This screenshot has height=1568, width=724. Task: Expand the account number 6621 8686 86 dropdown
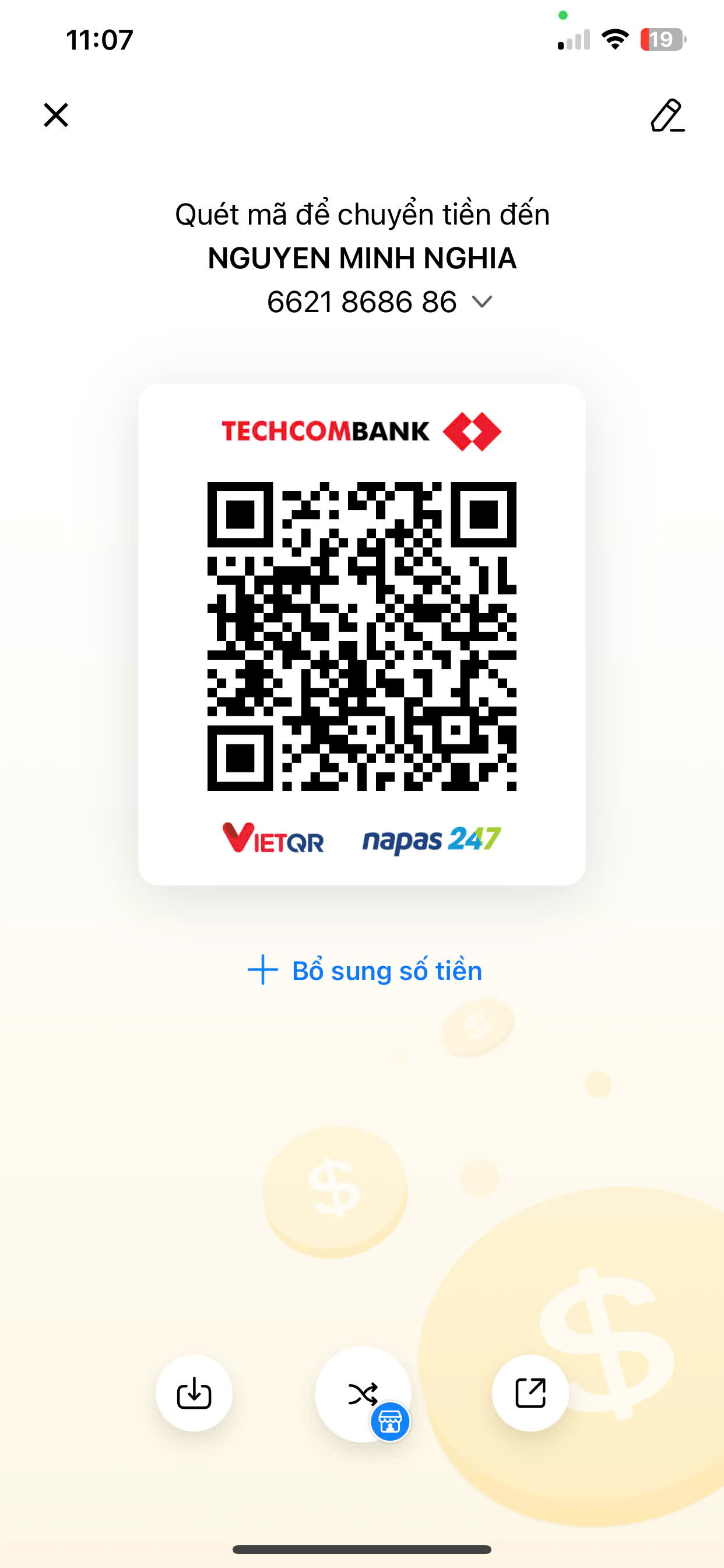click(x=482, y=302)
